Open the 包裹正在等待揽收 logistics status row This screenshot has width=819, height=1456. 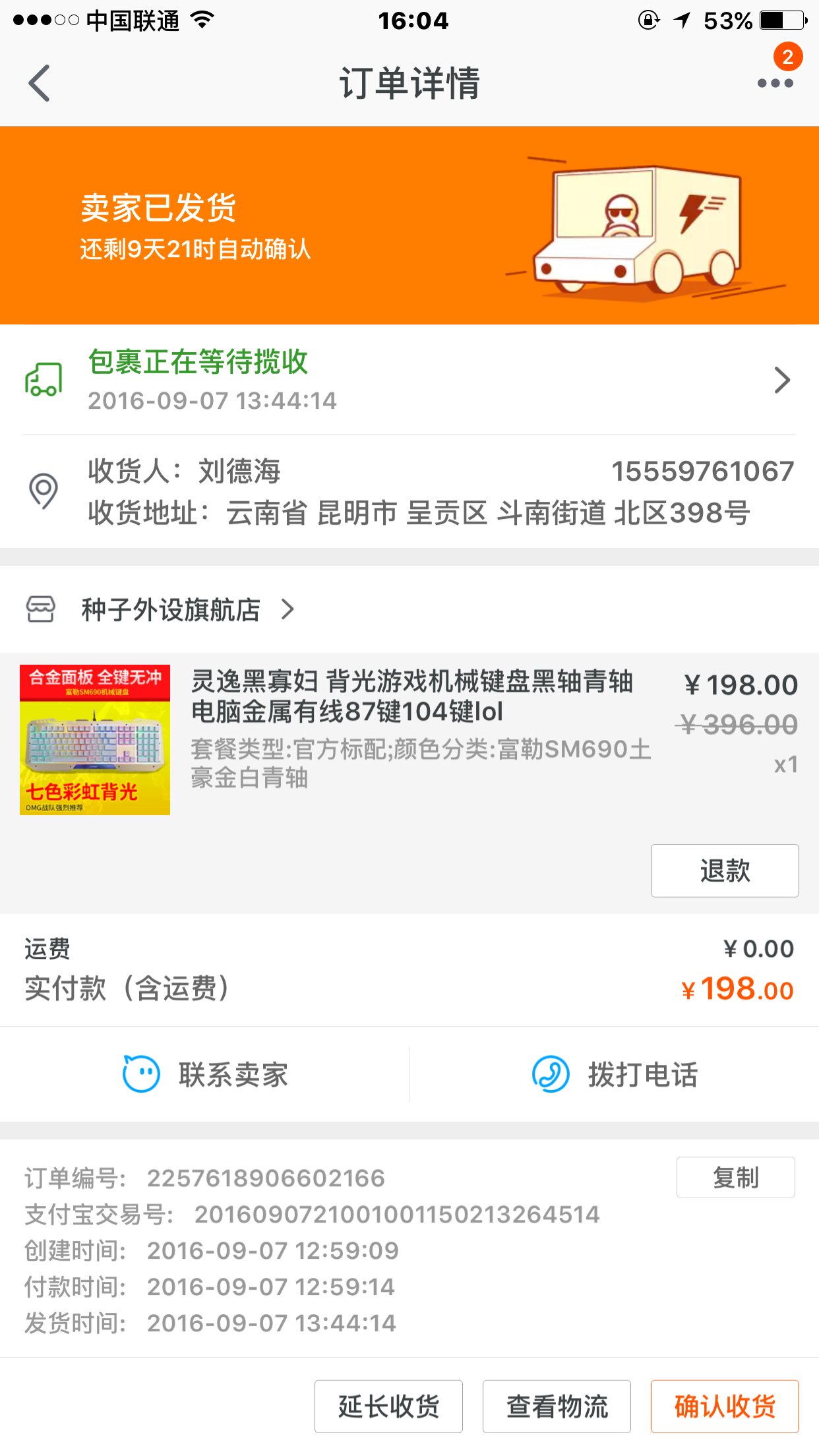pos(409,380)
